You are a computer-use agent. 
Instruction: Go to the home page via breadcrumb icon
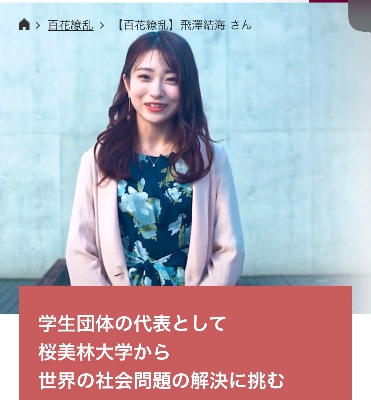click(x=24, y=25)
